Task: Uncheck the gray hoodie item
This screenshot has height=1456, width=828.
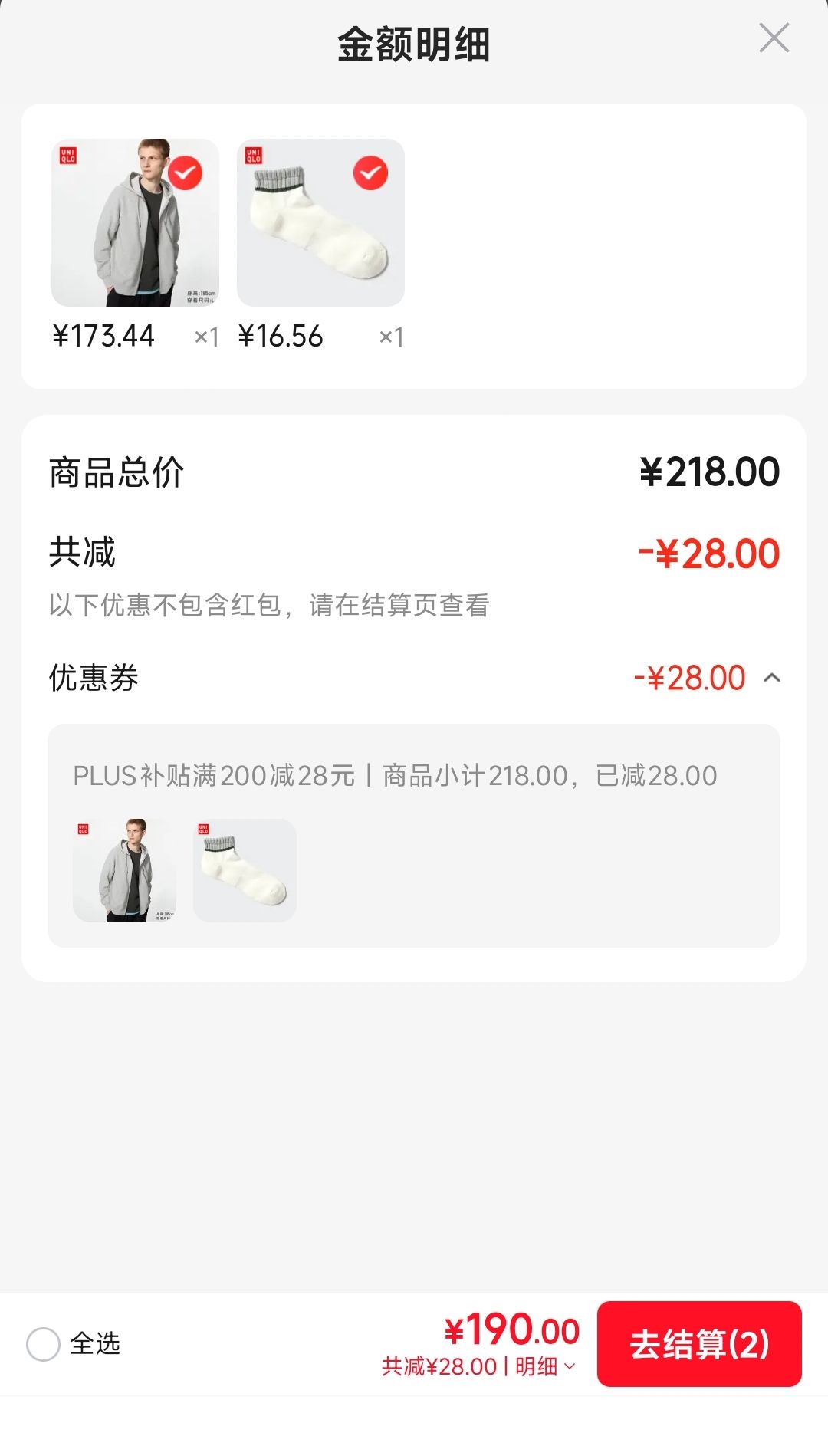Action: click(185, 173)
